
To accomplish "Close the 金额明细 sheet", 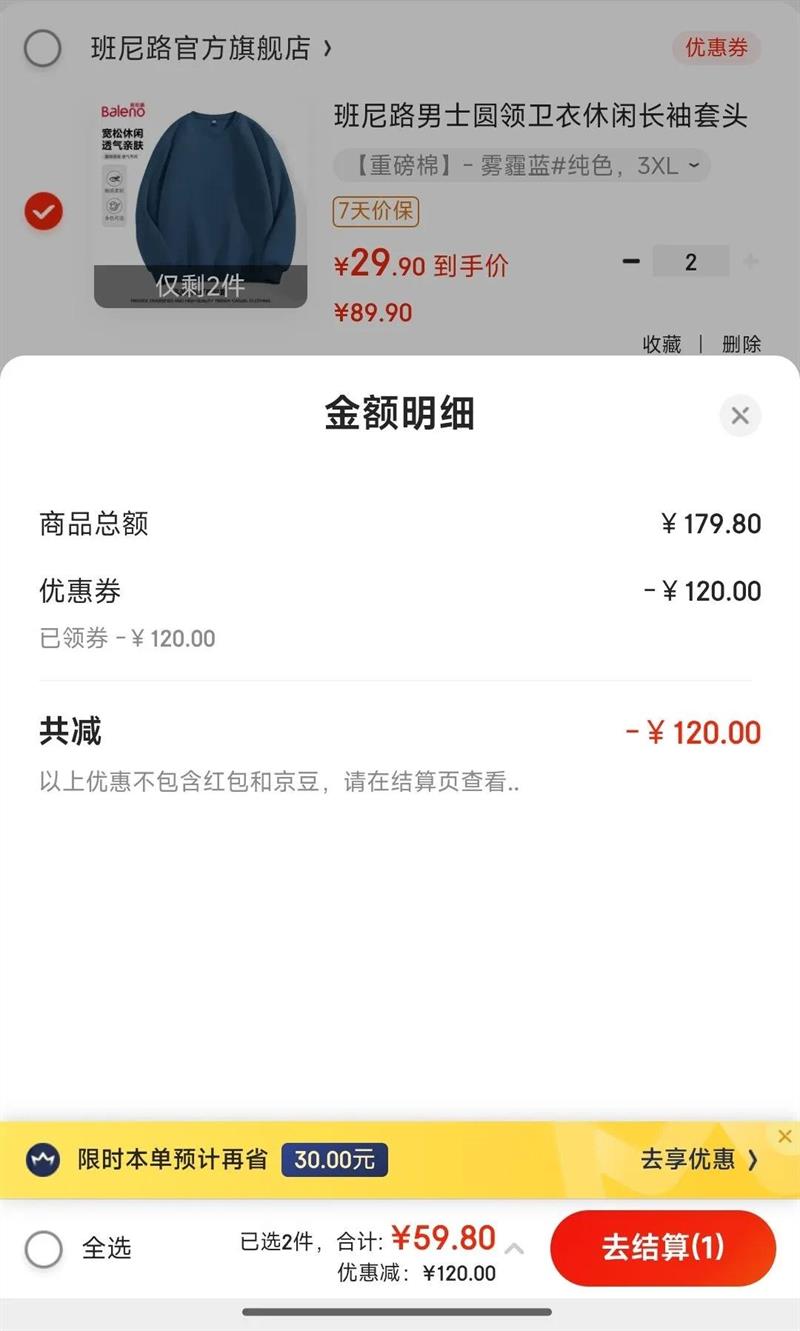I will 740,415.
